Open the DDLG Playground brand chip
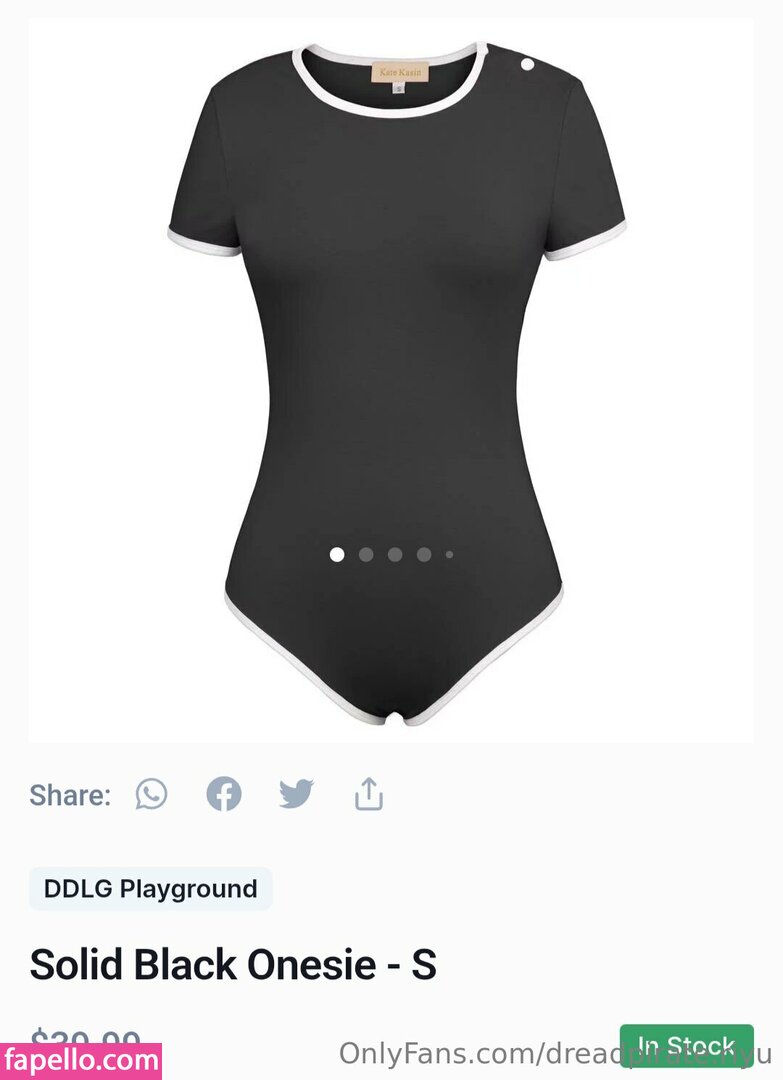 pyautogui.click(x=151, y=889)
